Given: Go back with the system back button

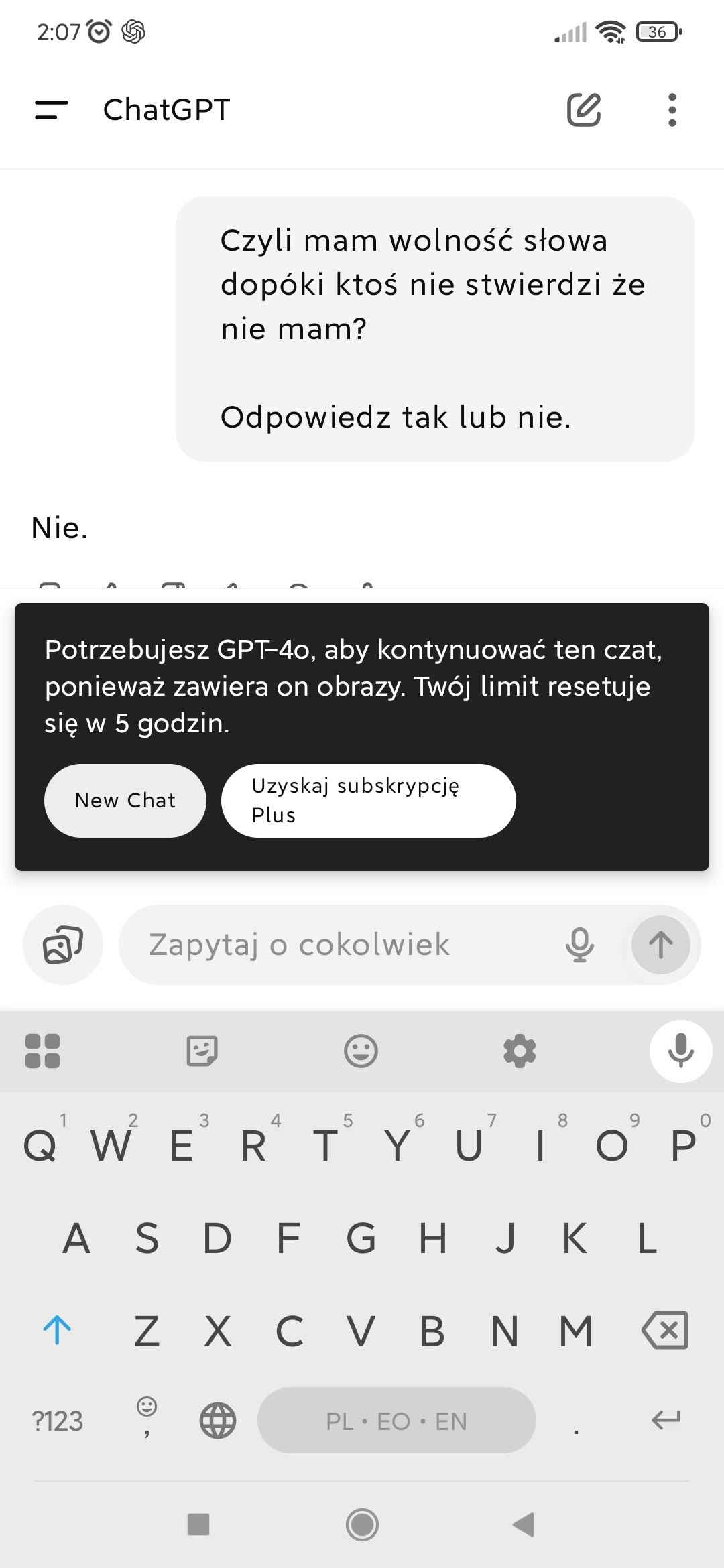Looking at the screenshot, I should pyautogui.click(x=524, y=1524).
